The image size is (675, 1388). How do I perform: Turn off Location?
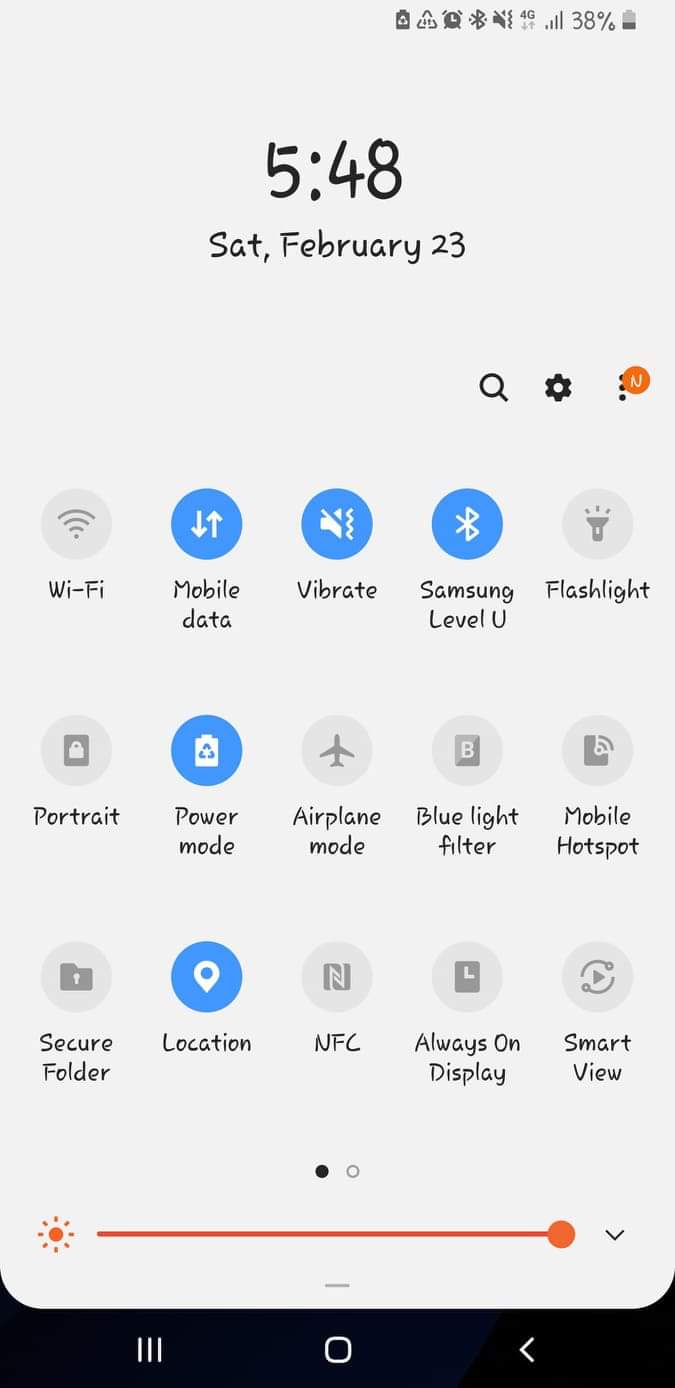point(206,976)
